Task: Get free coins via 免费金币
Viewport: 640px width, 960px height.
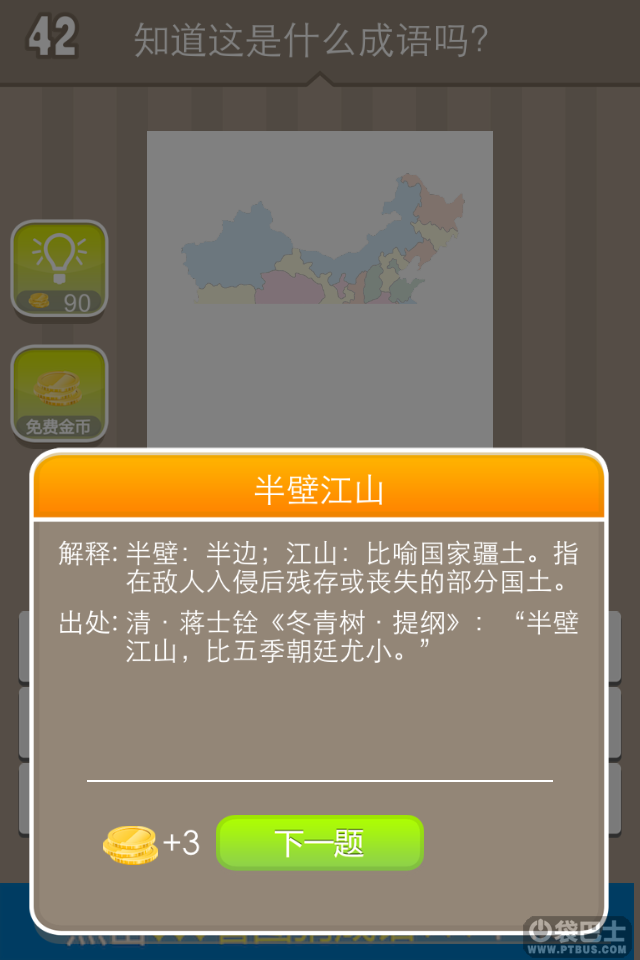Action: (59, 394)
